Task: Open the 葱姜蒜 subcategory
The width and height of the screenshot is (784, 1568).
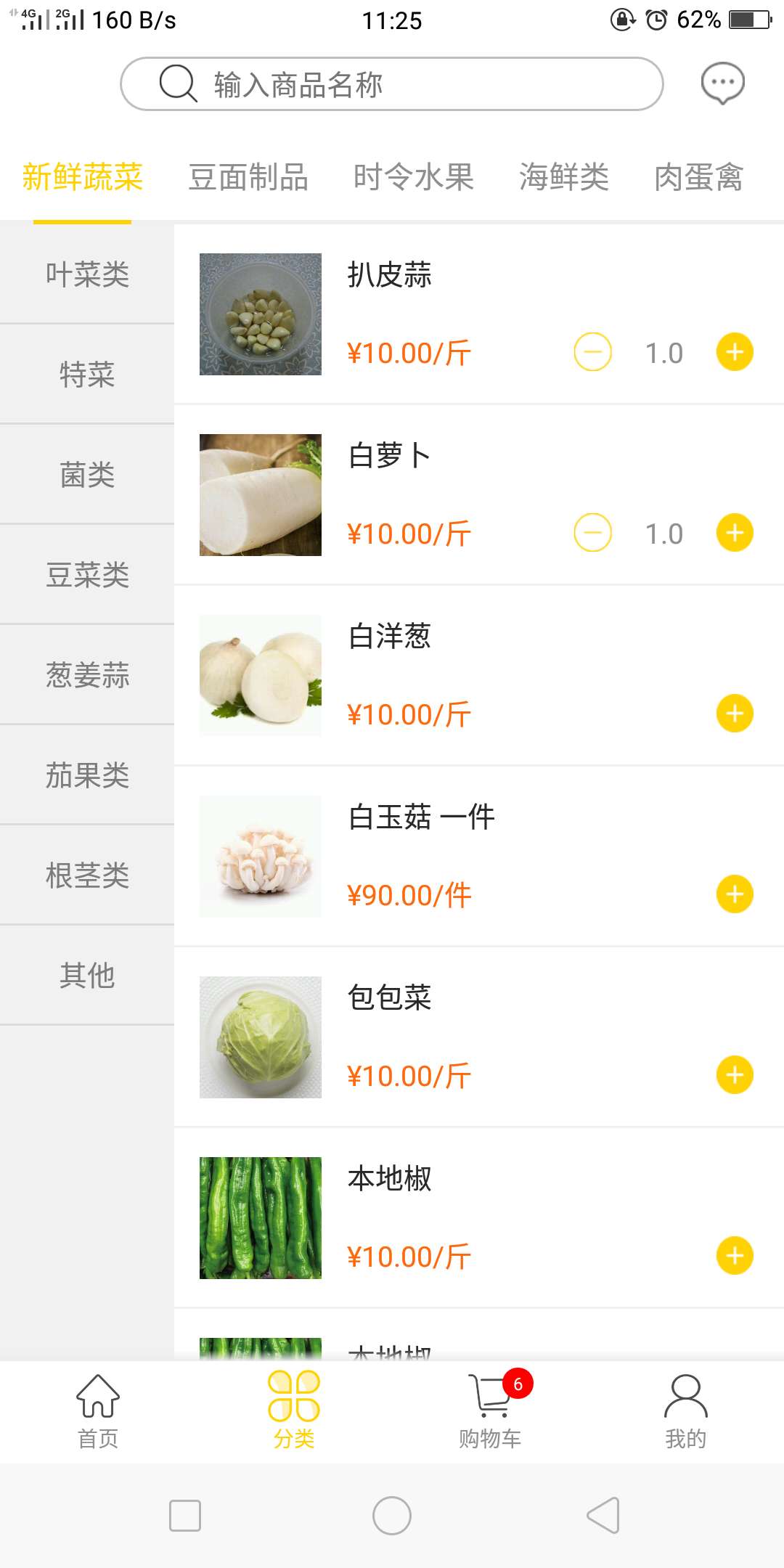Action: [87, 675]
